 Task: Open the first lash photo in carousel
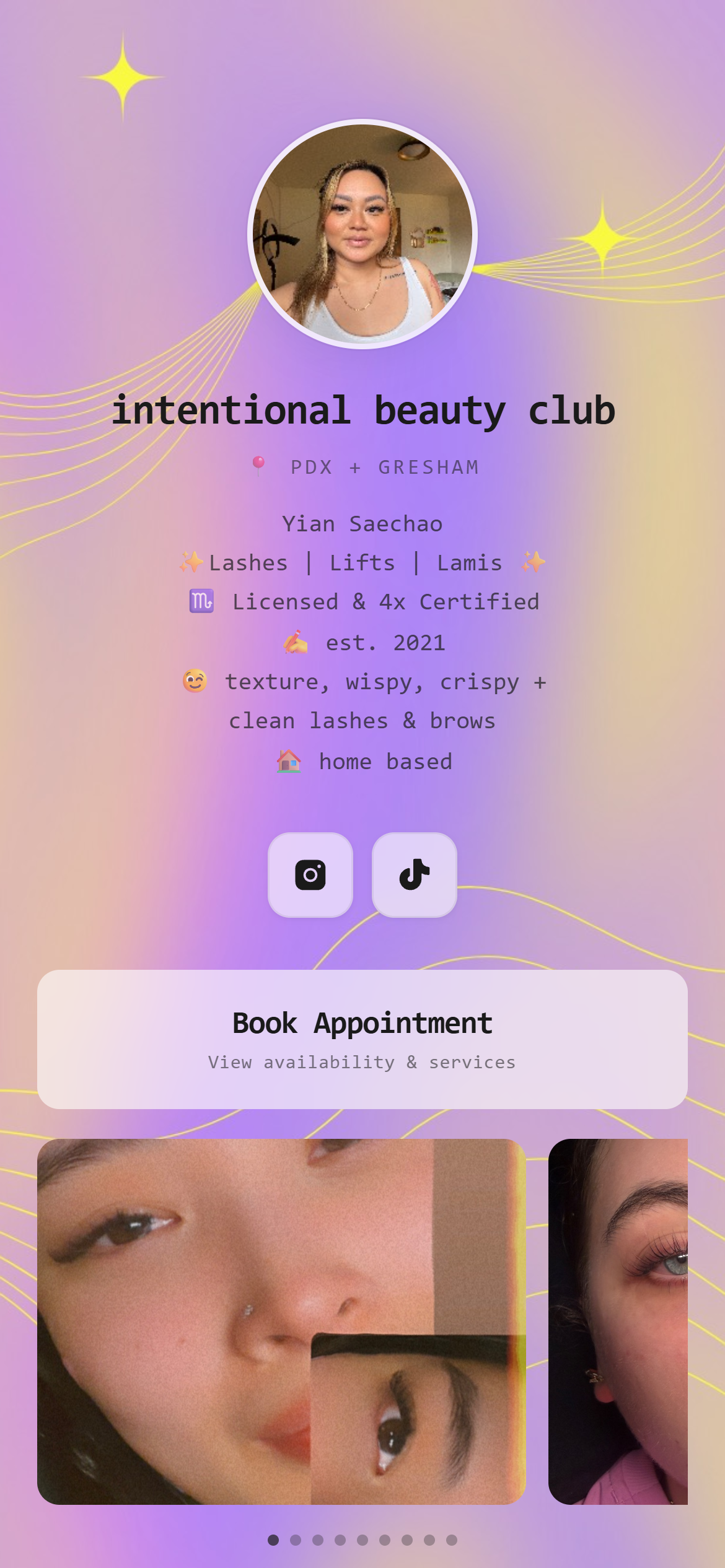point(281,1321)
